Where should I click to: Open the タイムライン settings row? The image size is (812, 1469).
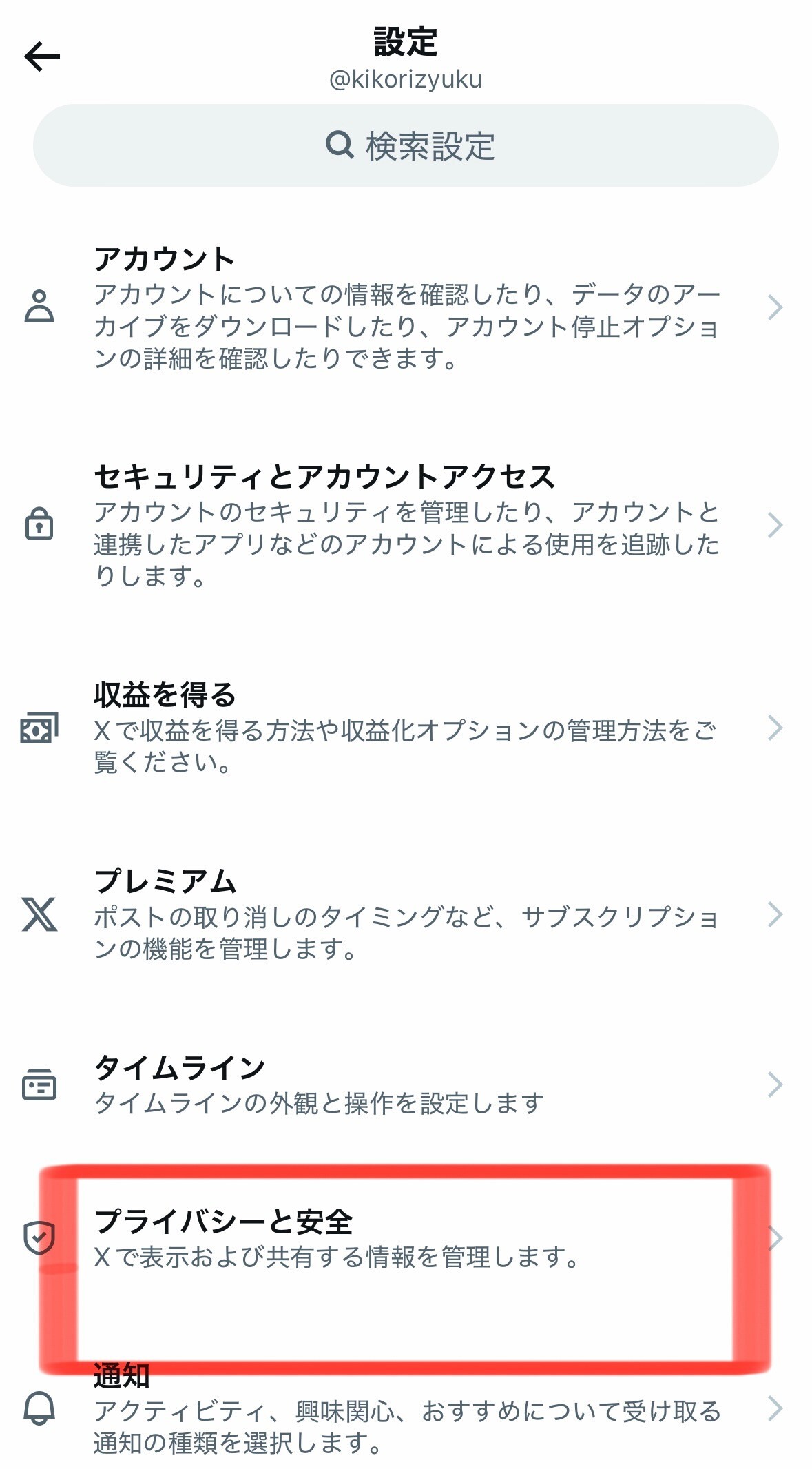406,1085
